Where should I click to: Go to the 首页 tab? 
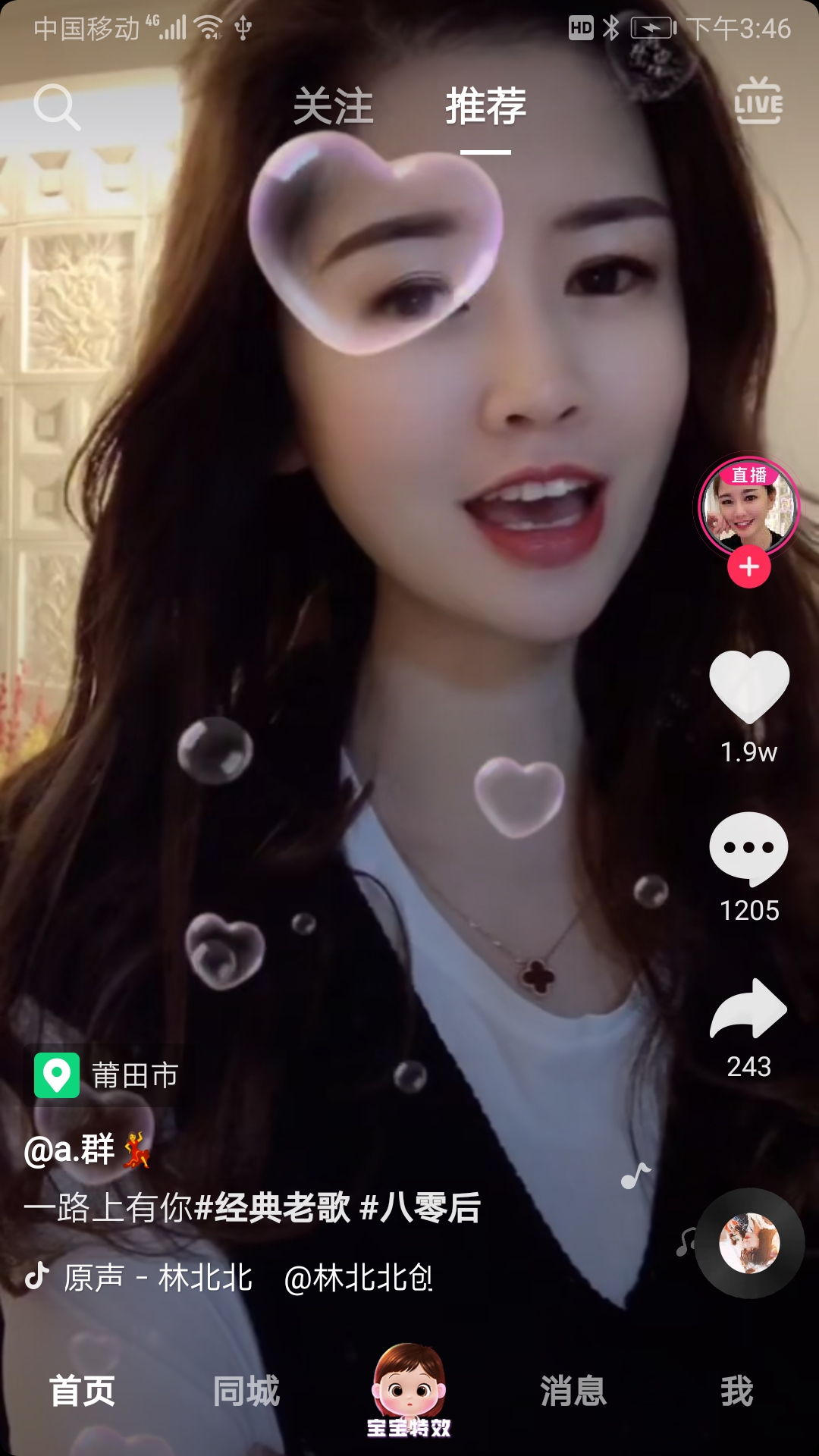(82, 1391)
